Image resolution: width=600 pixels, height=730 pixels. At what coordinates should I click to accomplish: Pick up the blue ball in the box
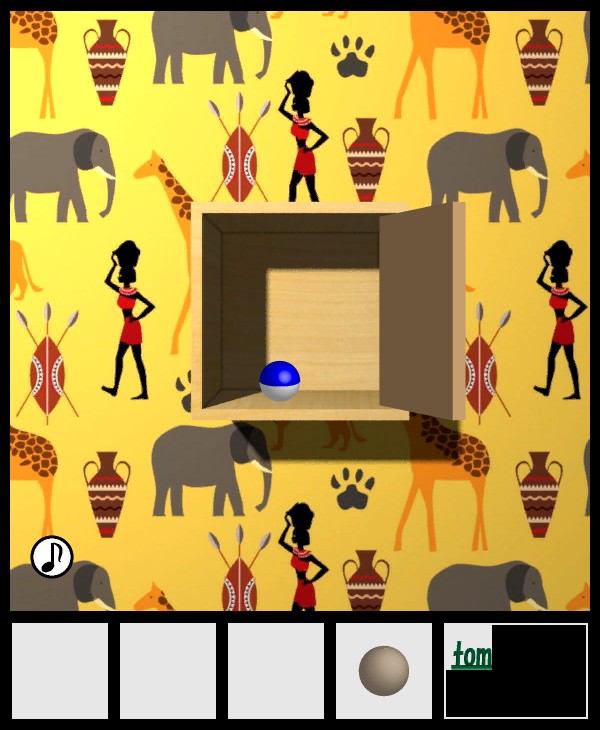(x=280, y=381)
